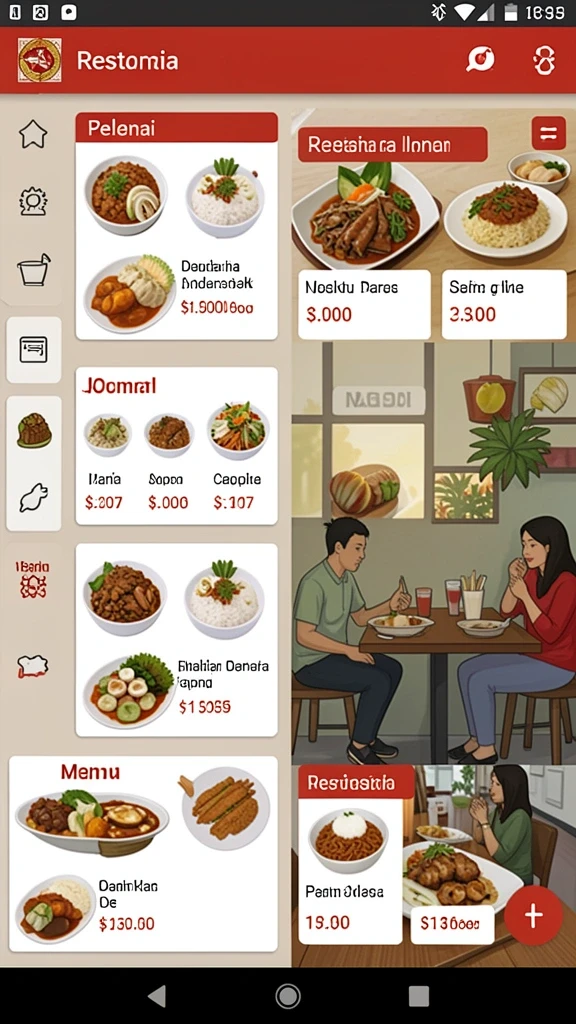Open the gear settings icon in the sidebar

point(33,201)
